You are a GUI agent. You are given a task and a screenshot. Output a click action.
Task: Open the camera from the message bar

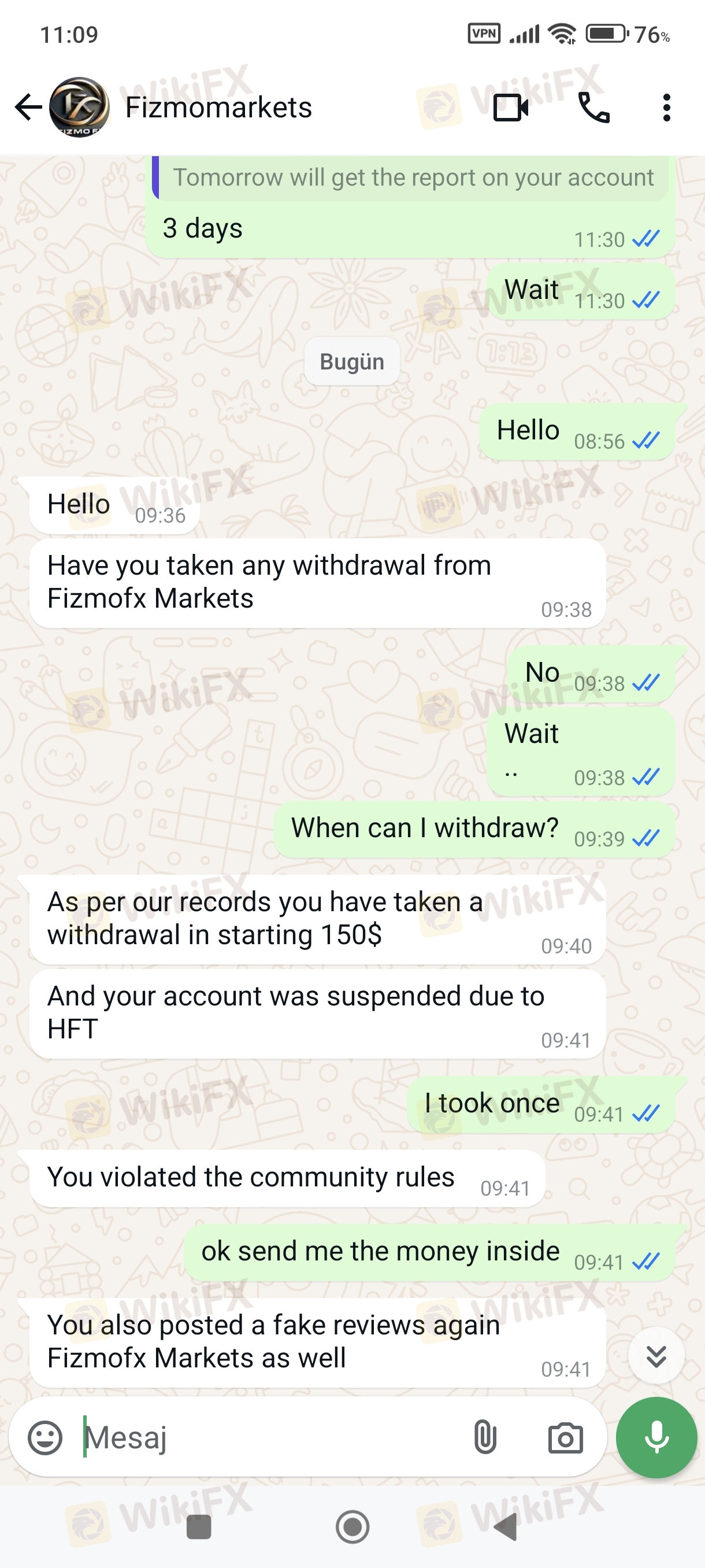565,1438
